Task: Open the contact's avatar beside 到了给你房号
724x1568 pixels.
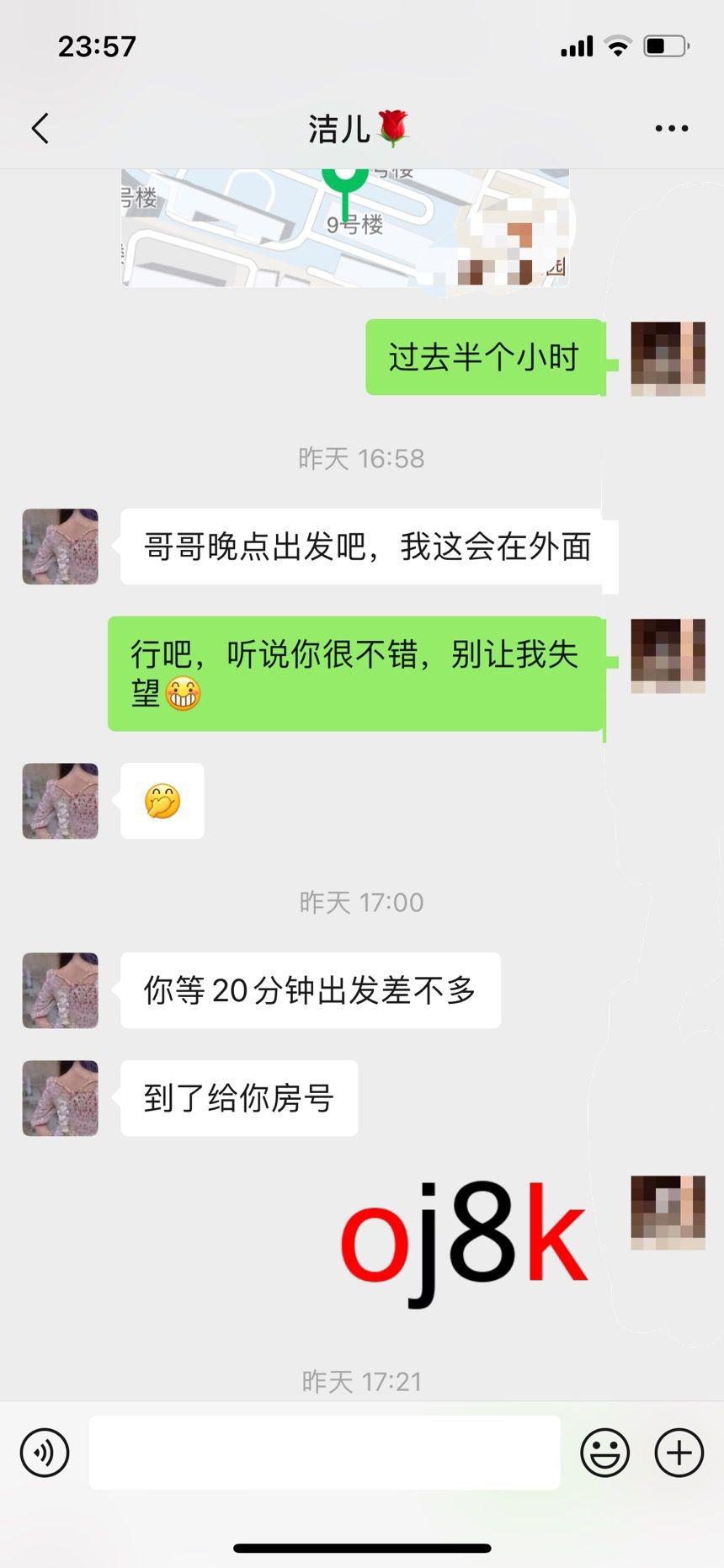Action: 60,1098
